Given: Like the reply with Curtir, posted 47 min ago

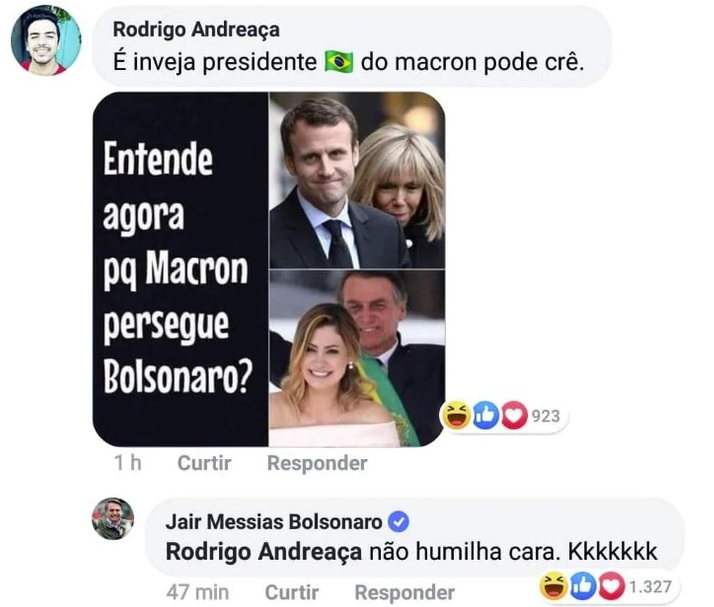Looking at the screenshot, I should [292, 592].
